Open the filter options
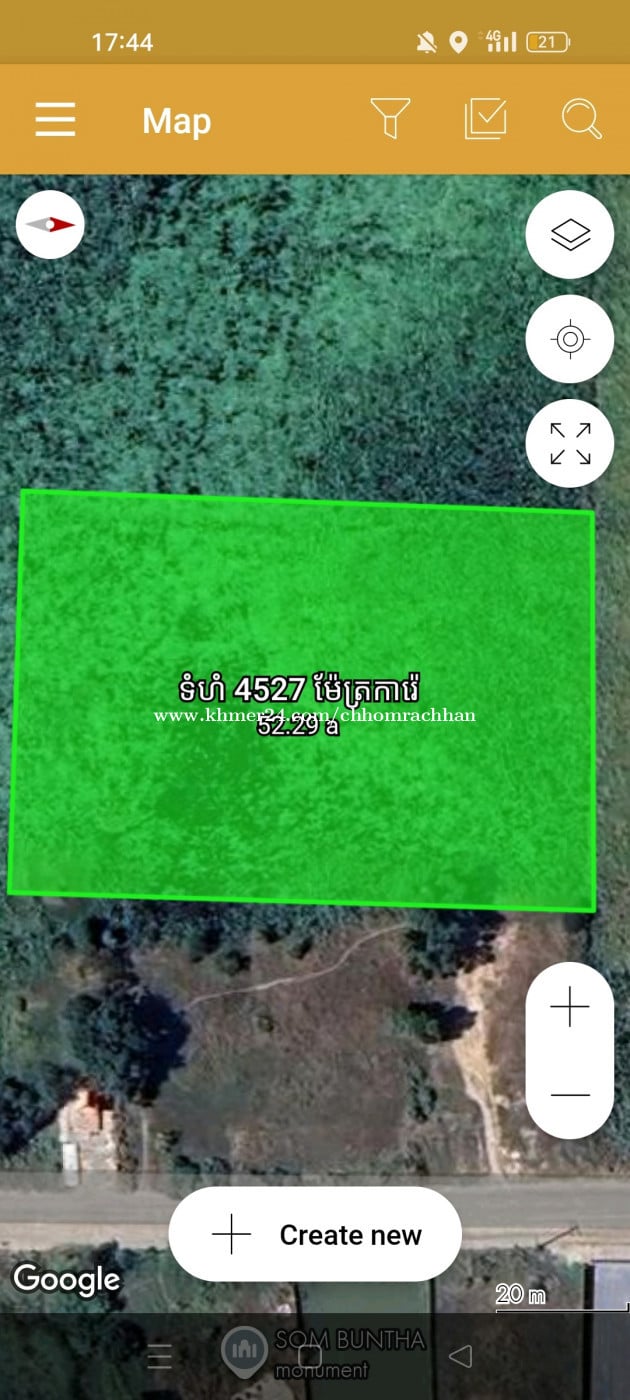The image size is (630, 1400). pos(390,119)
